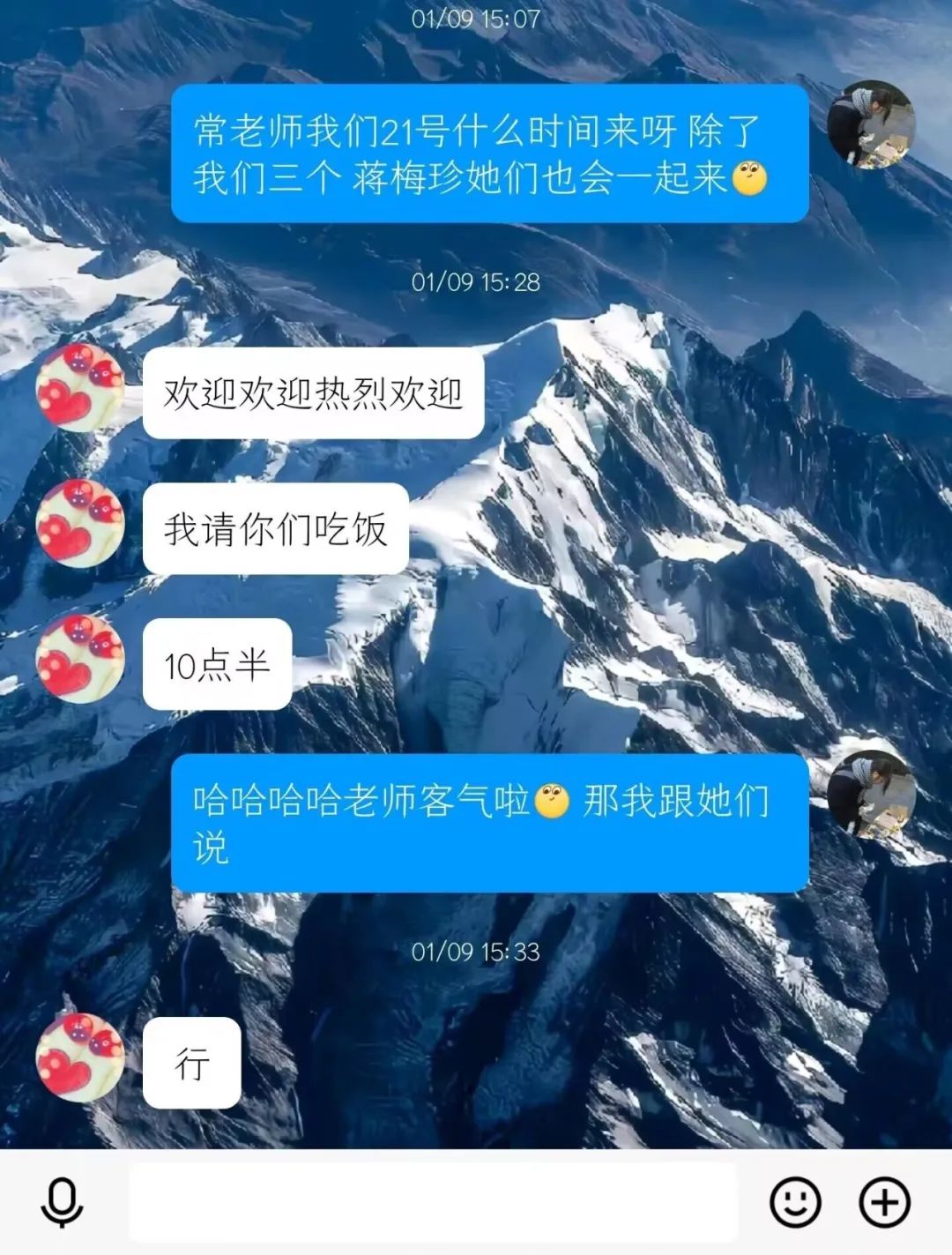The height and width of the screenshot is (1255, 952).
Task: Open teacher's avatar beside 欢迎欢迎热烈欢迎
Action: click(80, 388)
